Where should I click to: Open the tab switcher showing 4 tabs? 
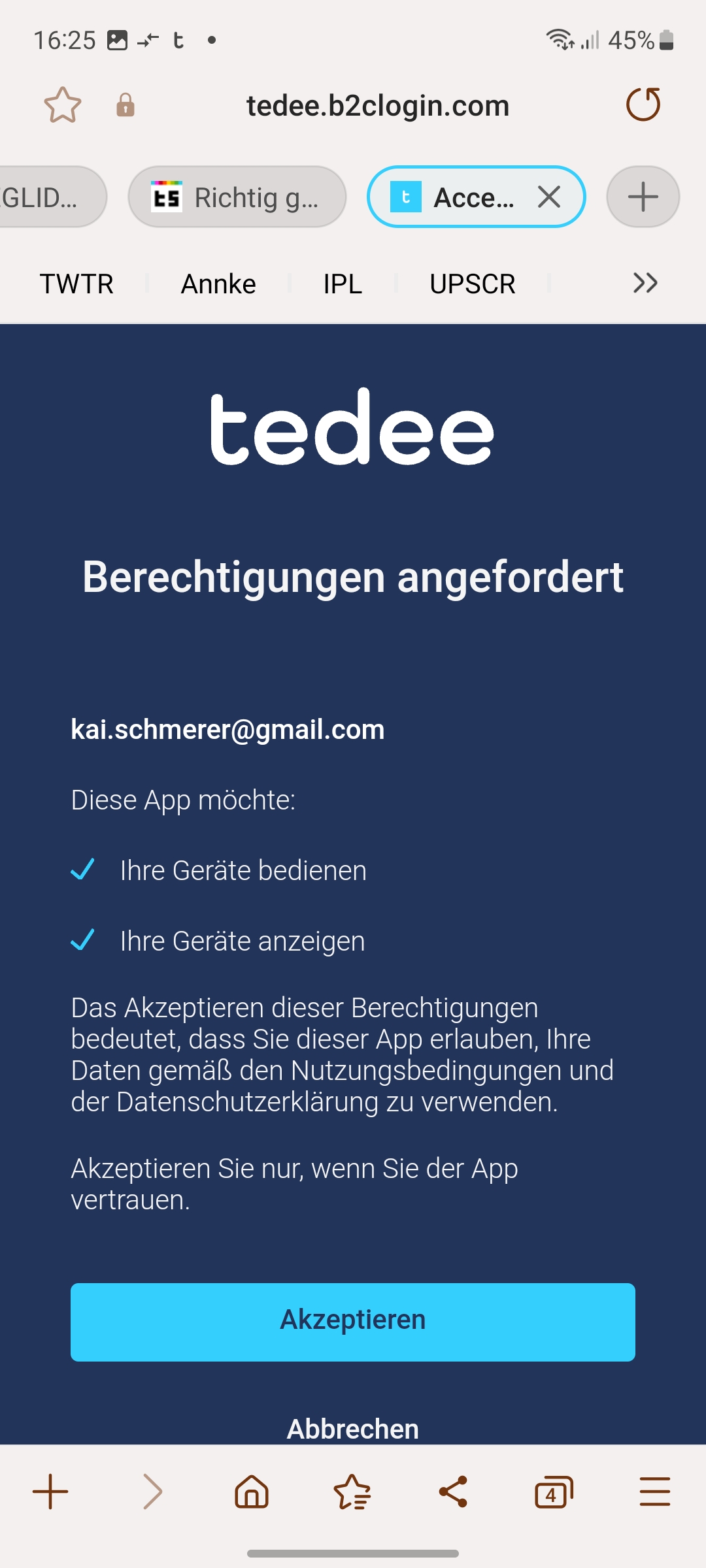coord(553,1492)
